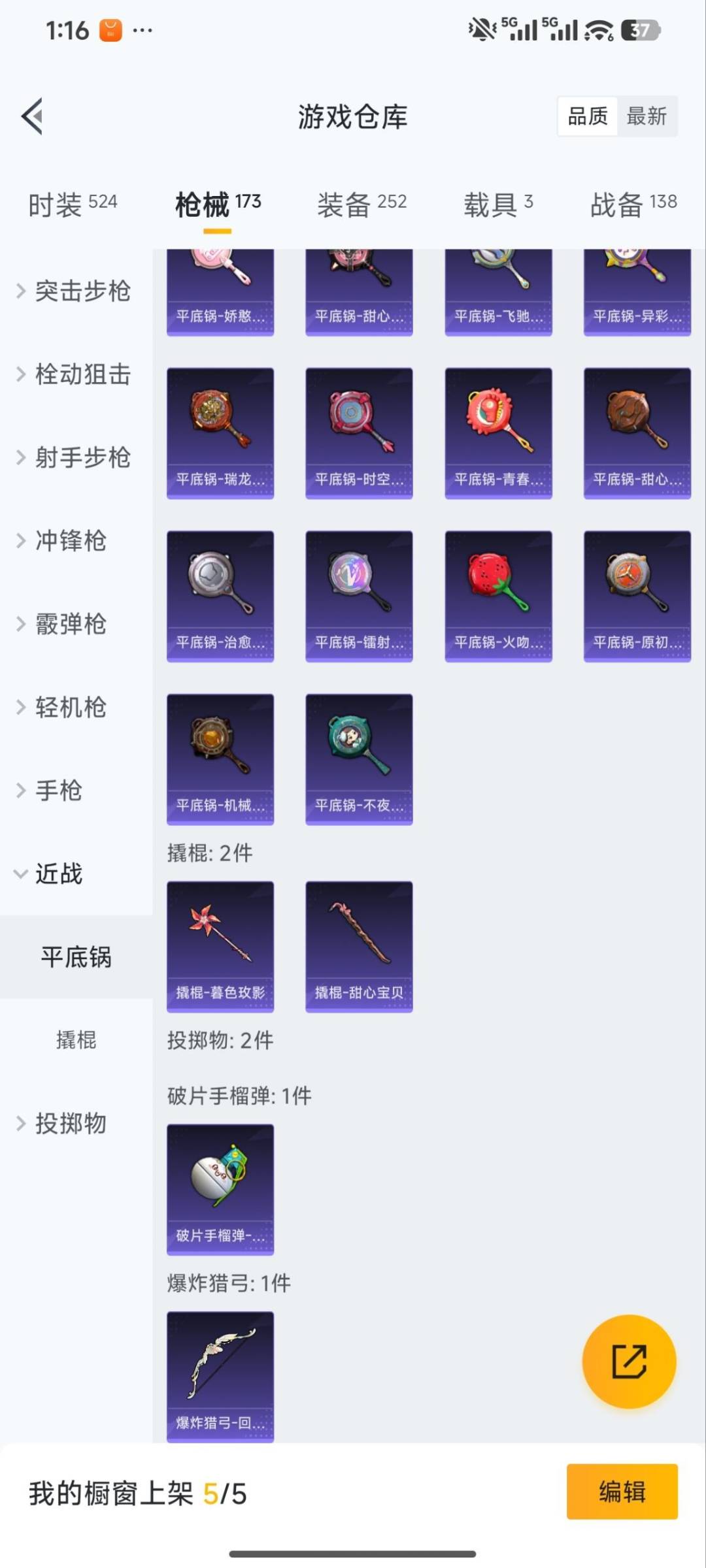Switch sorting to 品质

click(x=586, y=116)
